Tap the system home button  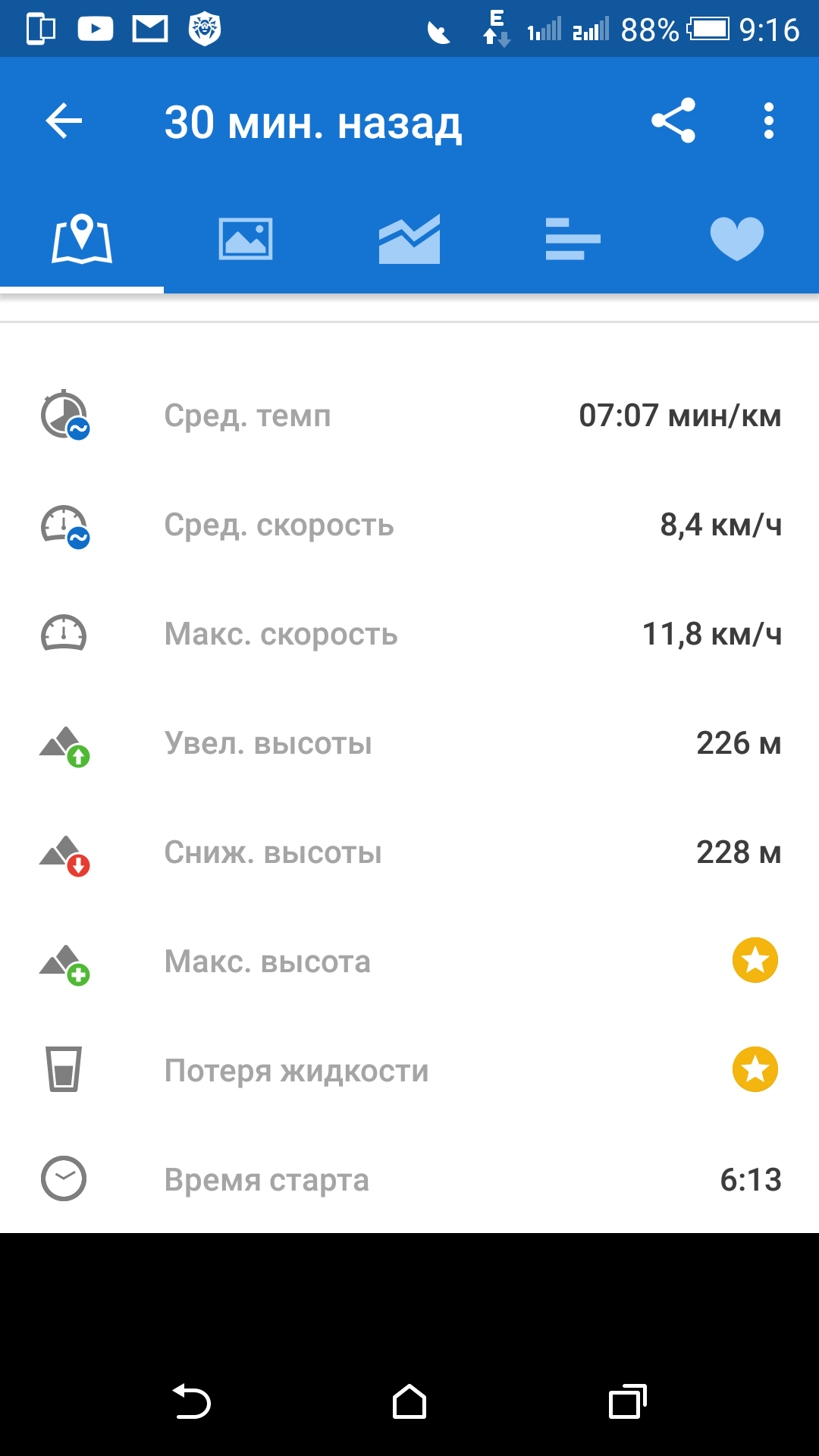[409, 1401]
